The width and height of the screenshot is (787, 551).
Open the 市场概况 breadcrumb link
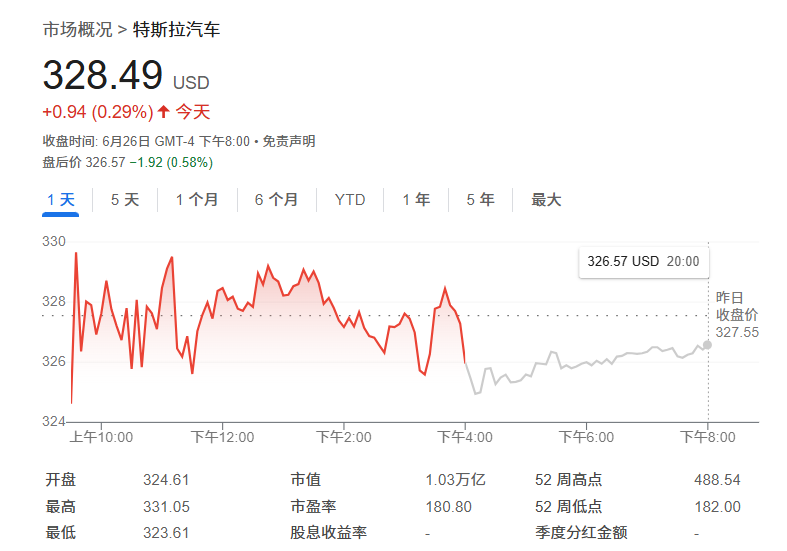77,30
